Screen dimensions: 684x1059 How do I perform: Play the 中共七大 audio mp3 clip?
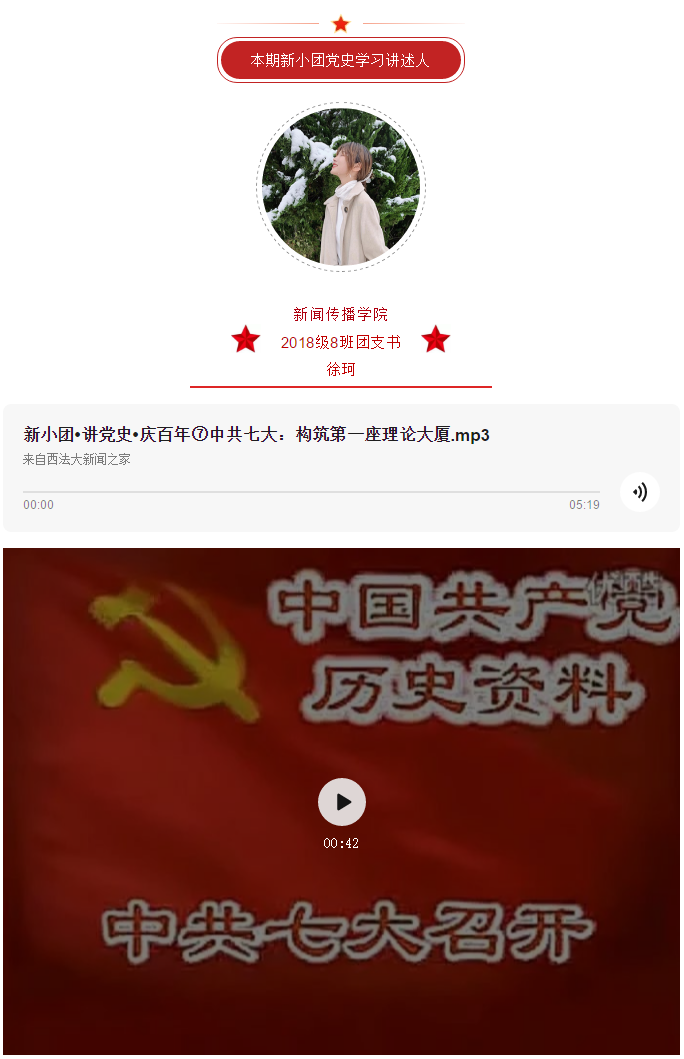coord(639,492)
